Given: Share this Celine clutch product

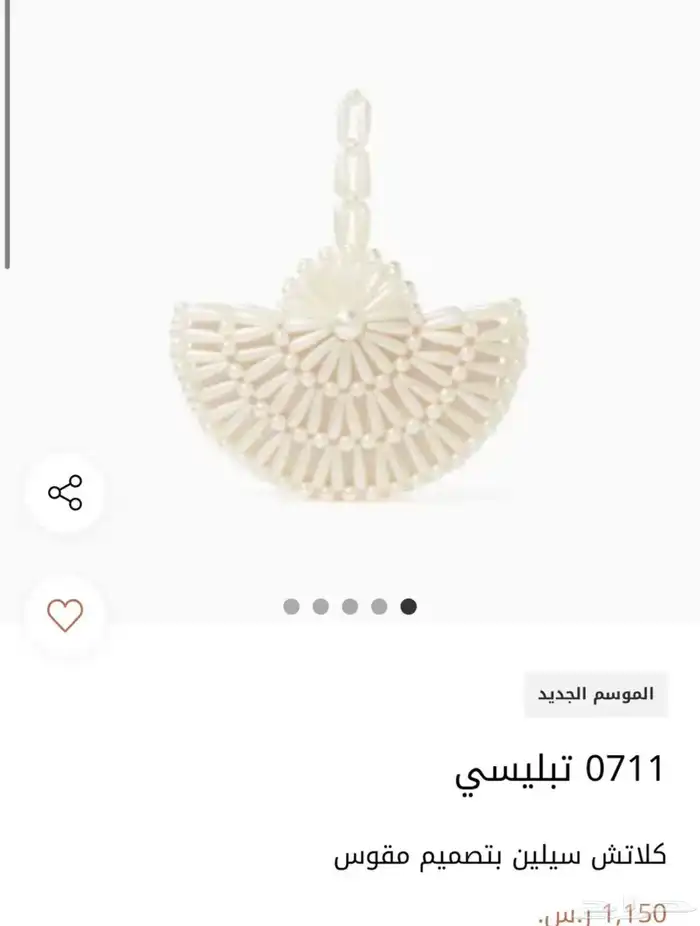Looking at the screenshot, I should point(65,493).
